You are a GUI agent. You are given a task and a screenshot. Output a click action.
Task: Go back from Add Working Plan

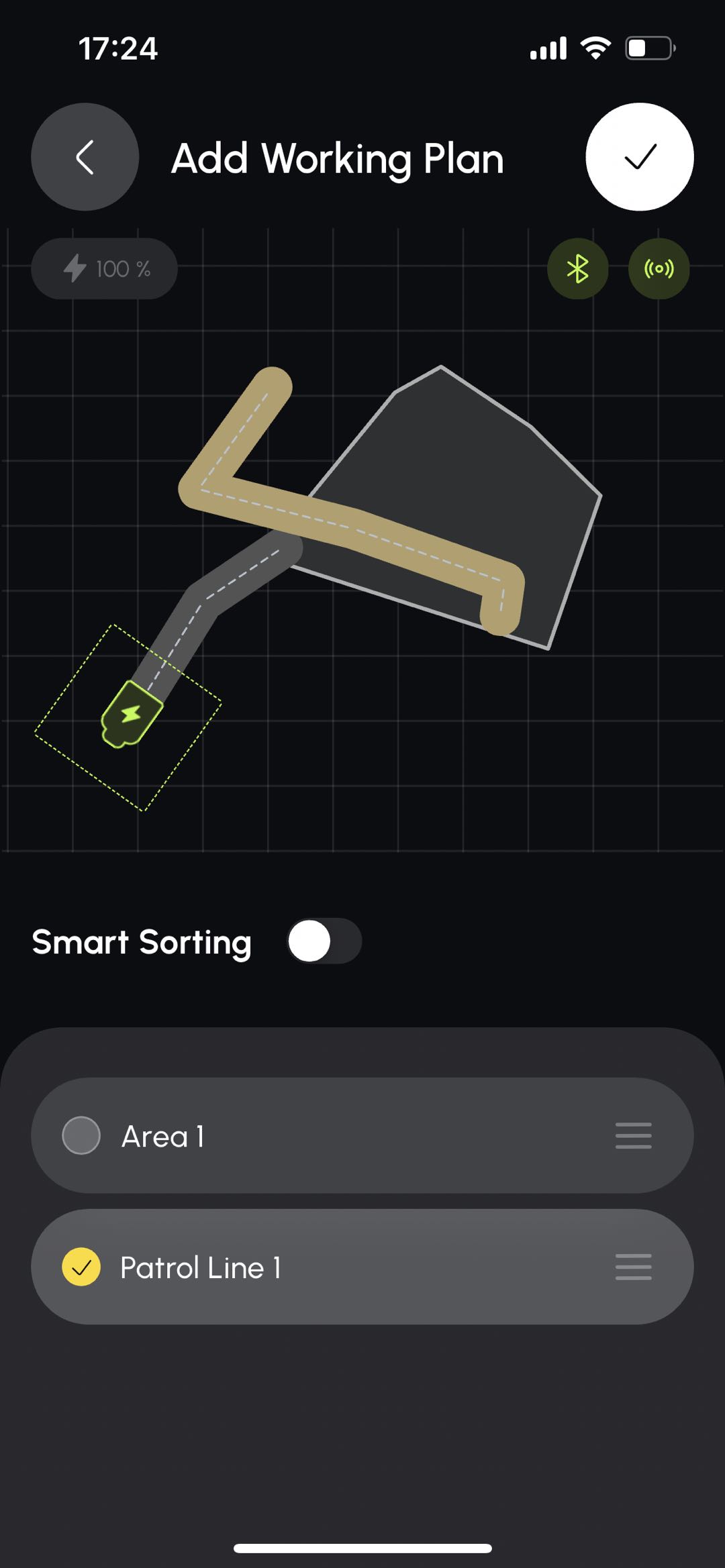[85, 157]
